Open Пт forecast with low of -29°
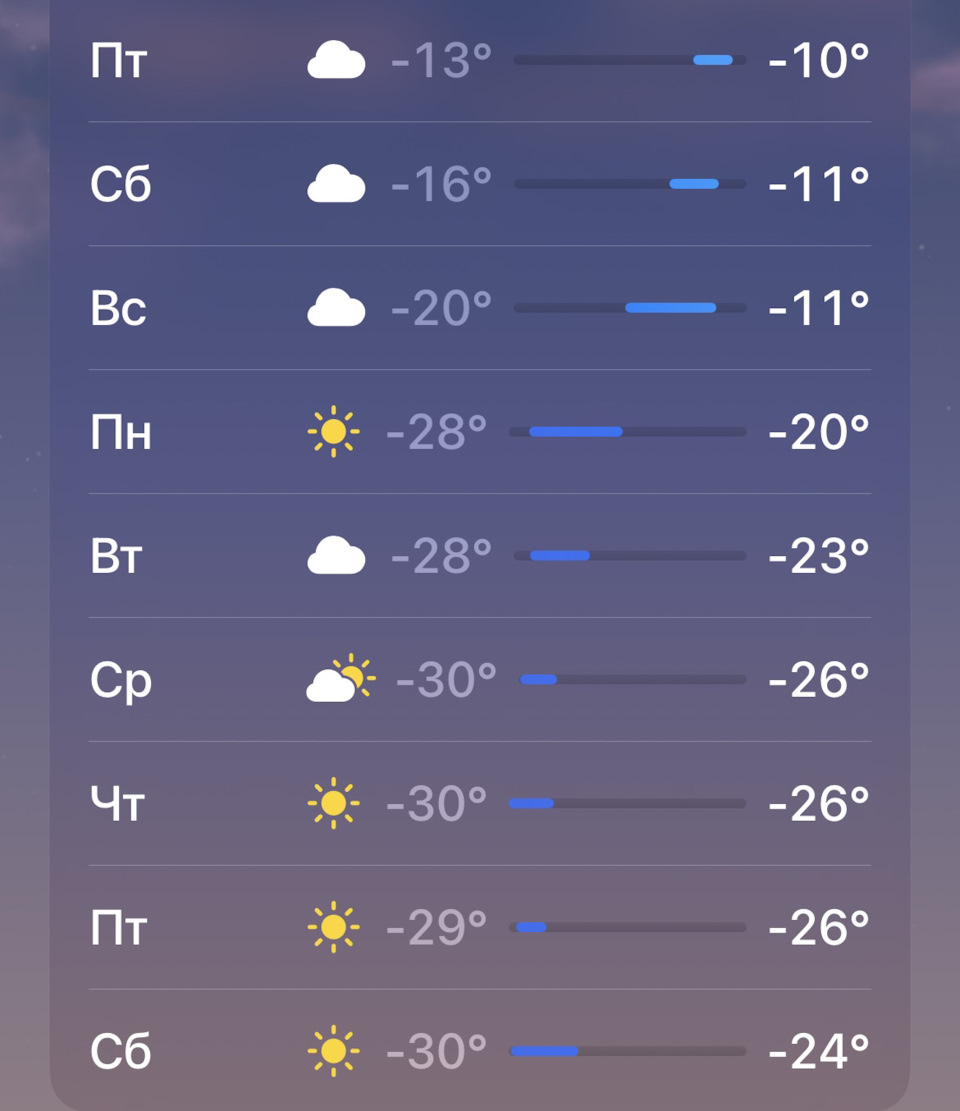The image size is (960, 1111). click(x=480, y=928)
